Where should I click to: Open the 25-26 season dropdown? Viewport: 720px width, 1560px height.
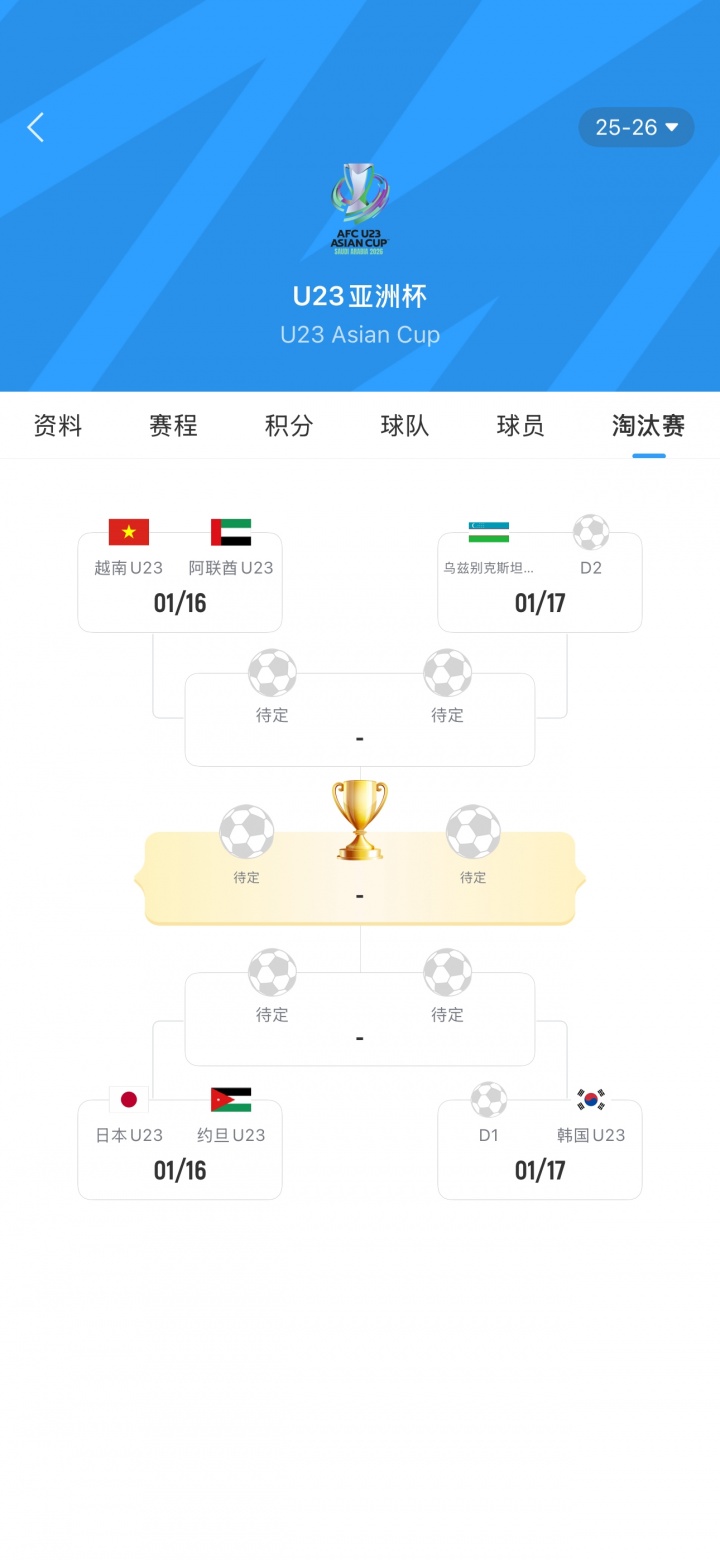point(636,127)
